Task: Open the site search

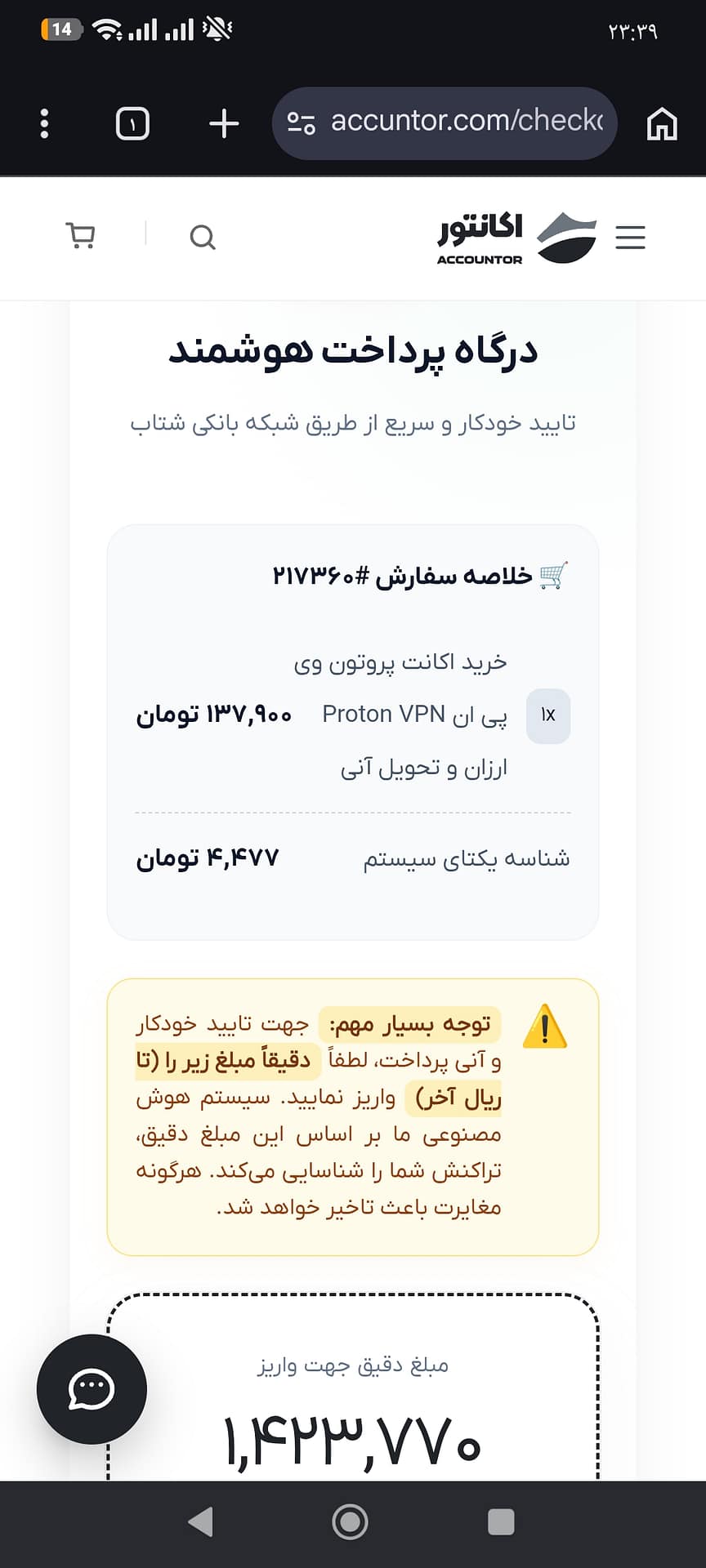Action: point(203,238)
